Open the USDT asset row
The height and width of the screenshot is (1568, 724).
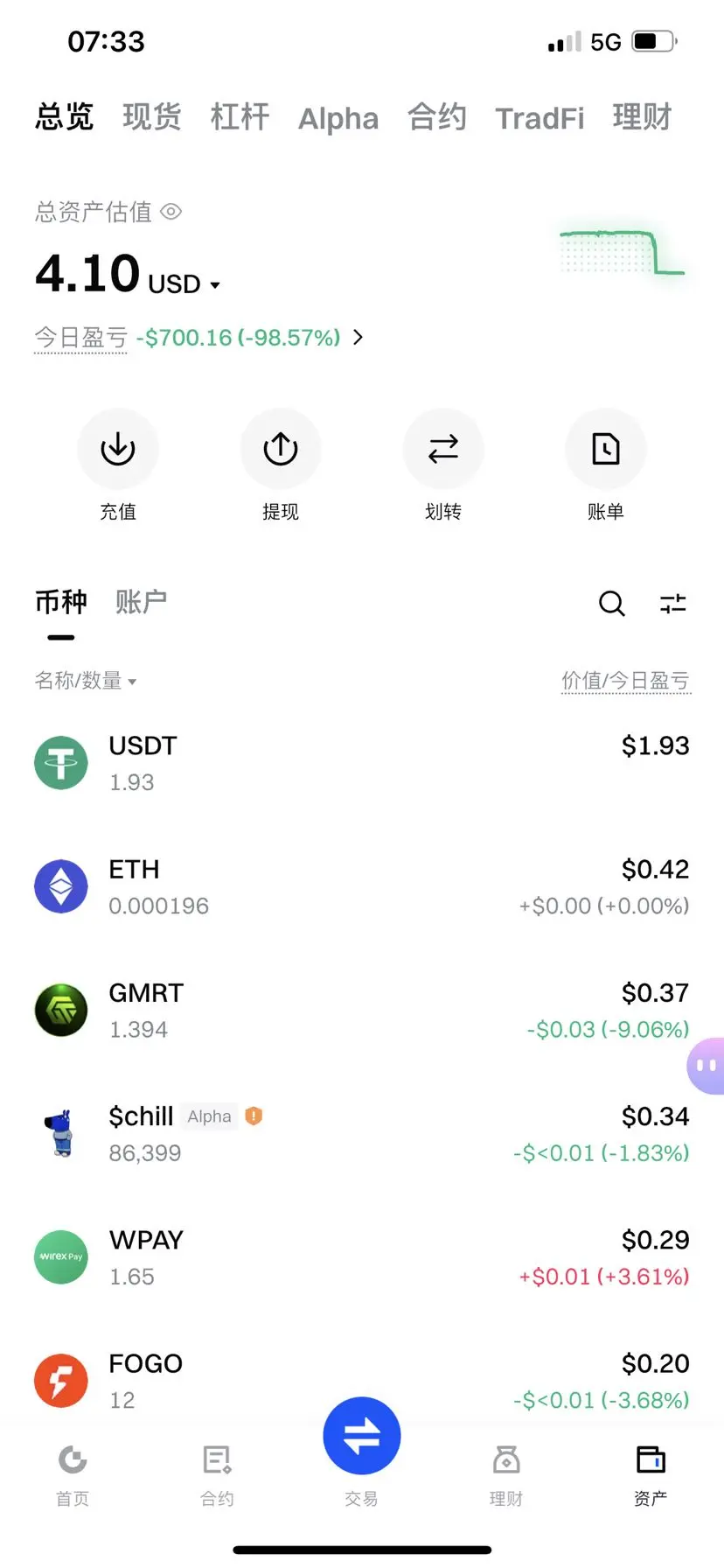[362, 763]
